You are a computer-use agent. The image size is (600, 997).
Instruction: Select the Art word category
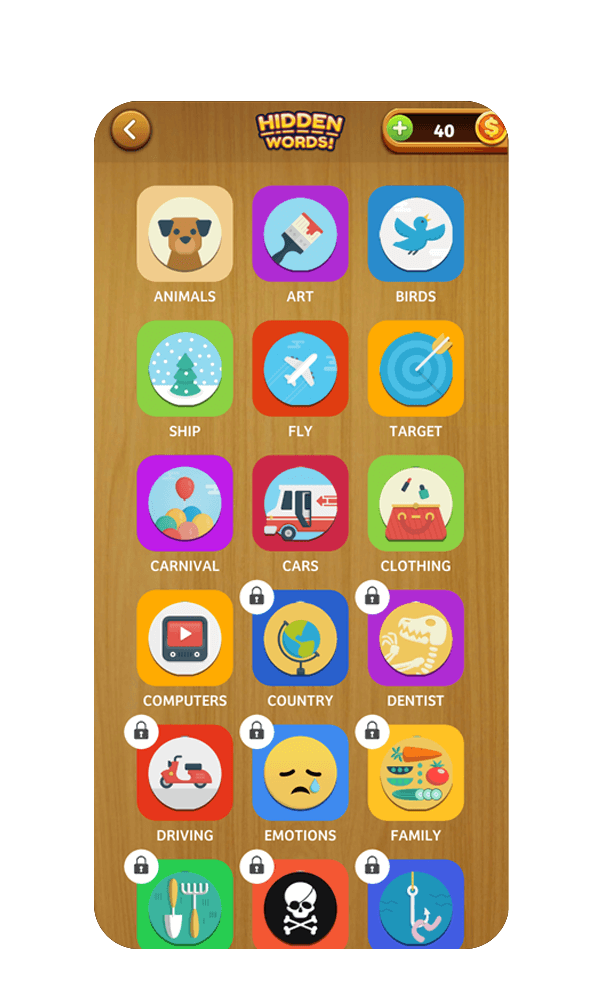click(300, 234)
